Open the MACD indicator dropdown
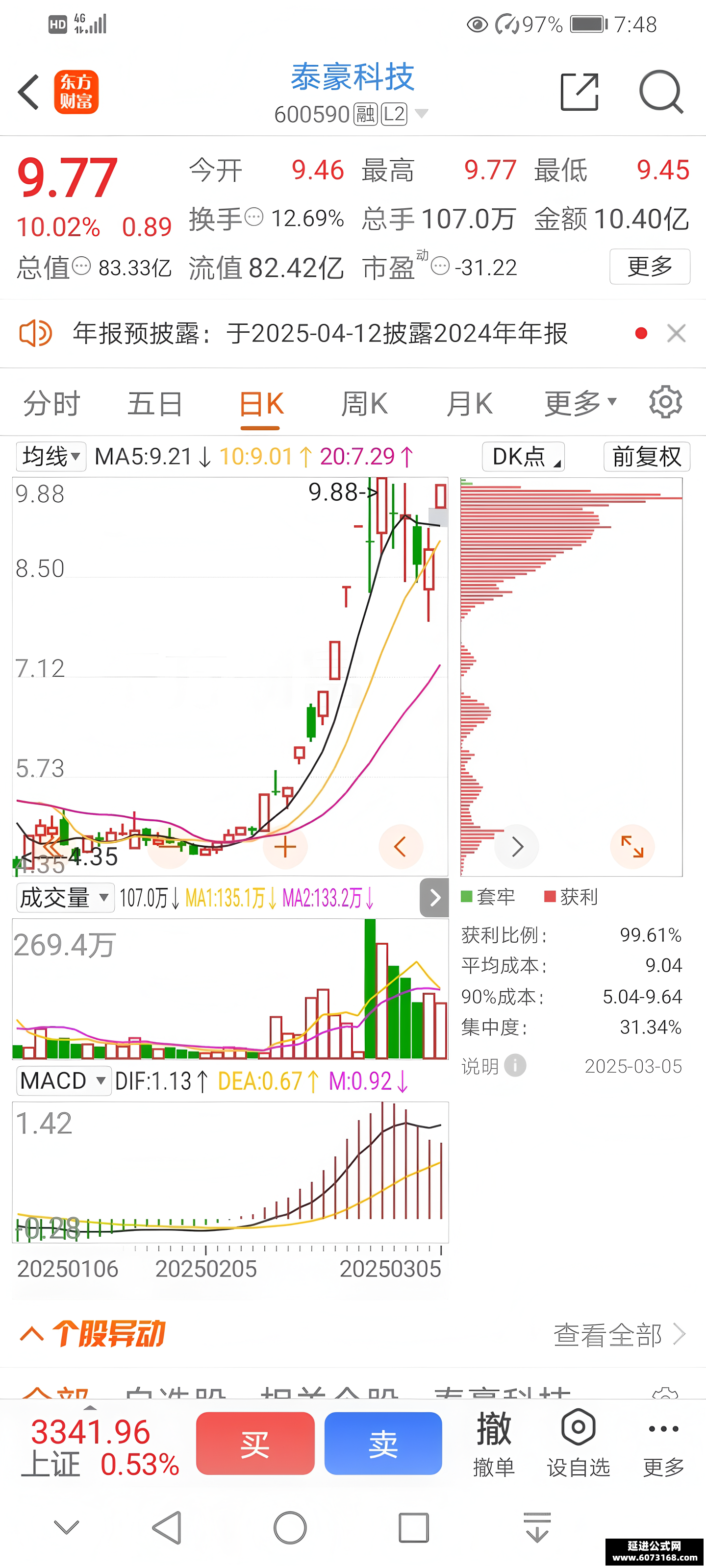 64,1081
